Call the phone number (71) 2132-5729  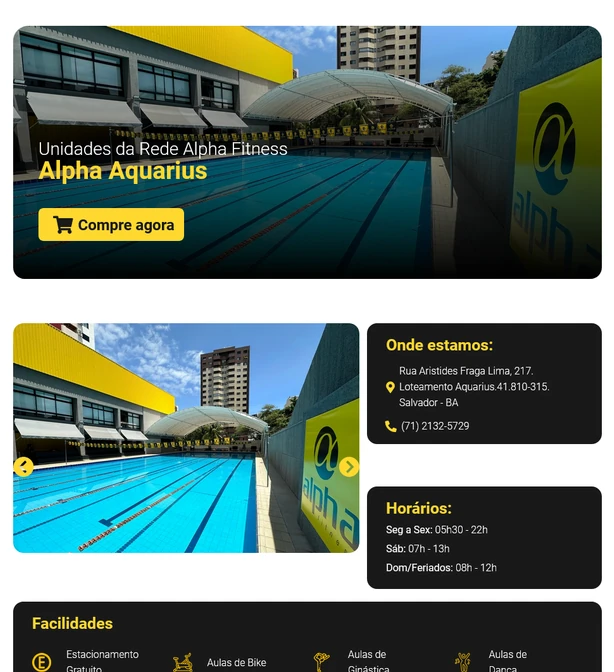click(x=434, y=426)
